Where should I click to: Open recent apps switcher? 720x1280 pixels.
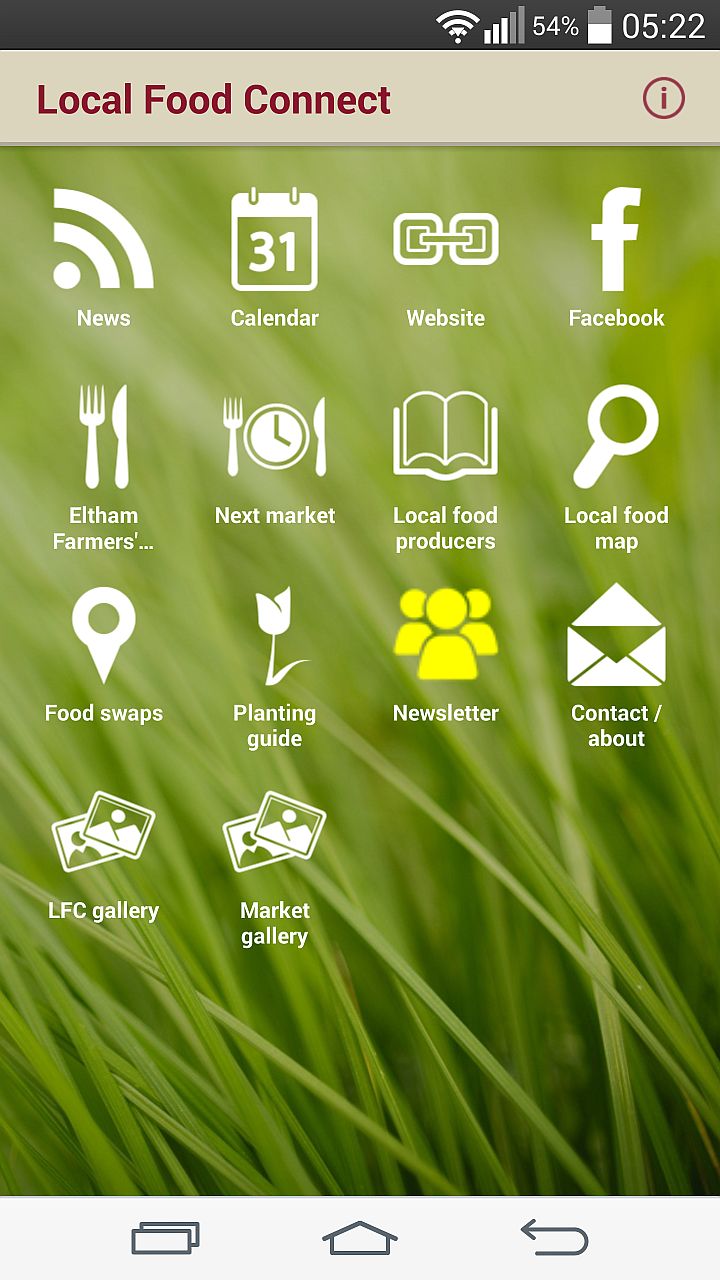pyautogui.click(x=165, y=1237)
